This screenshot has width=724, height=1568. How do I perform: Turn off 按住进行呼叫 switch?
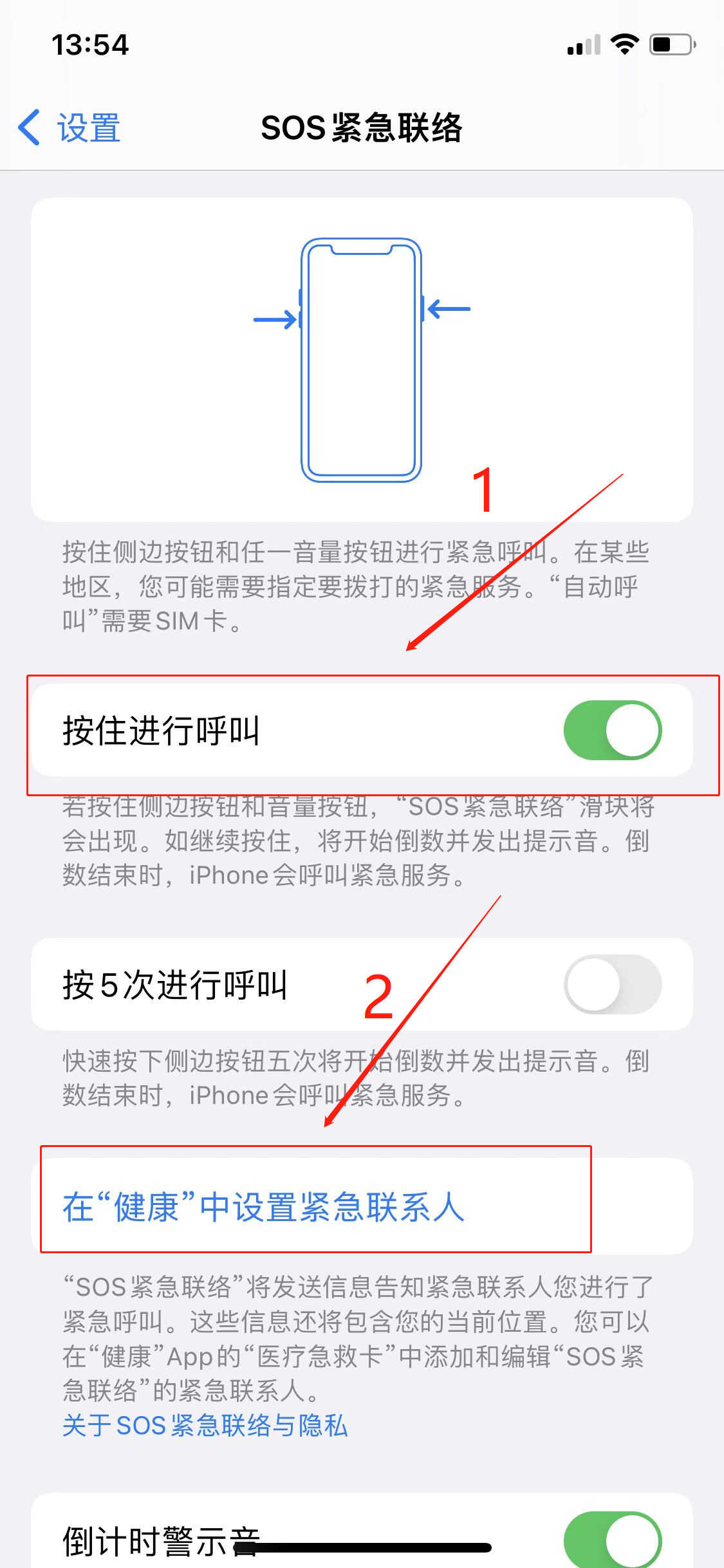click(x=612, y=730)
